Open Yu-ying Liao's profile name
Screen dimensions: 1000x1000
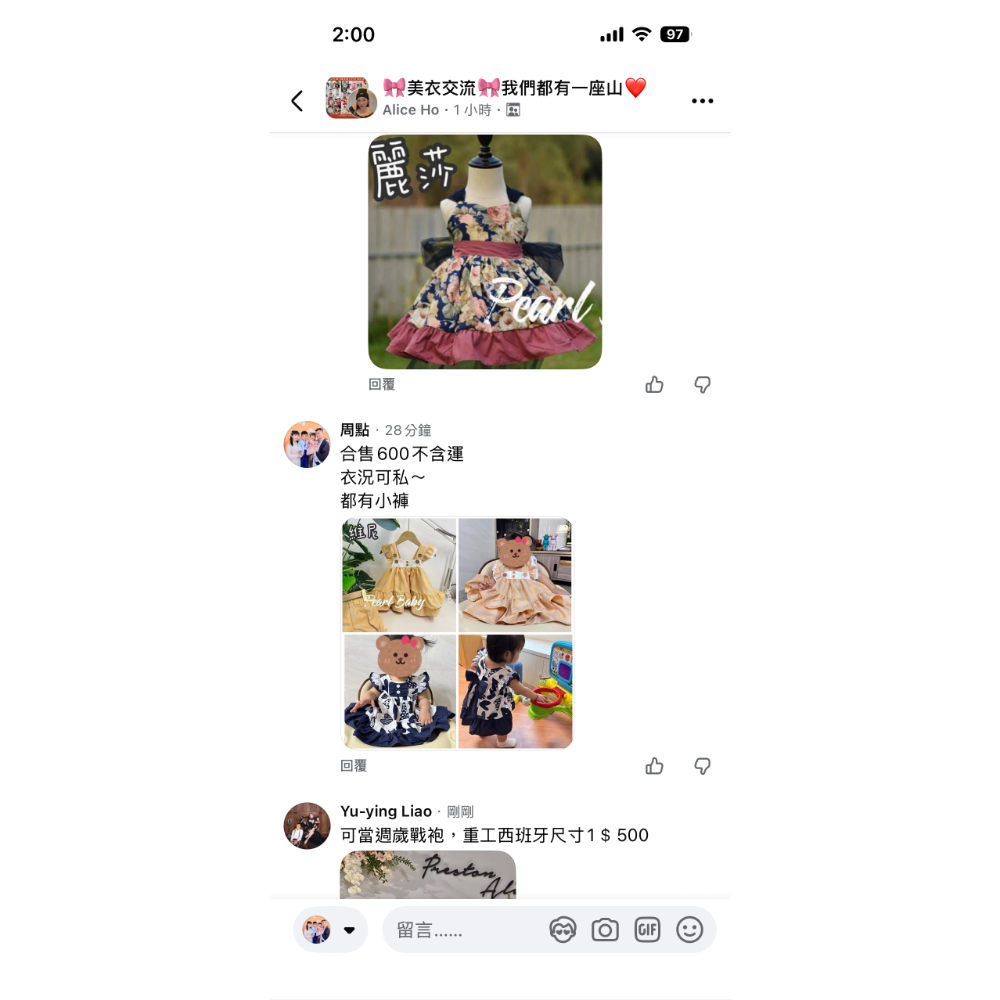tap(386, 811)
